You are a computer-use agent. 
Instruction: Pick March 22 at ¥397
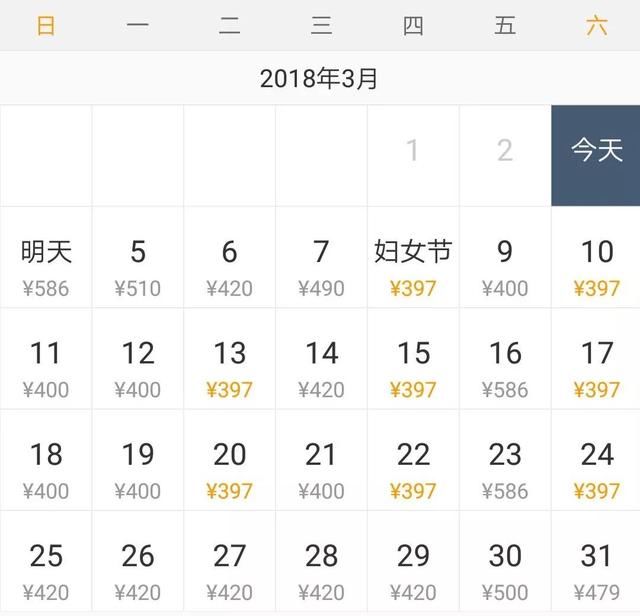(413, 466)
